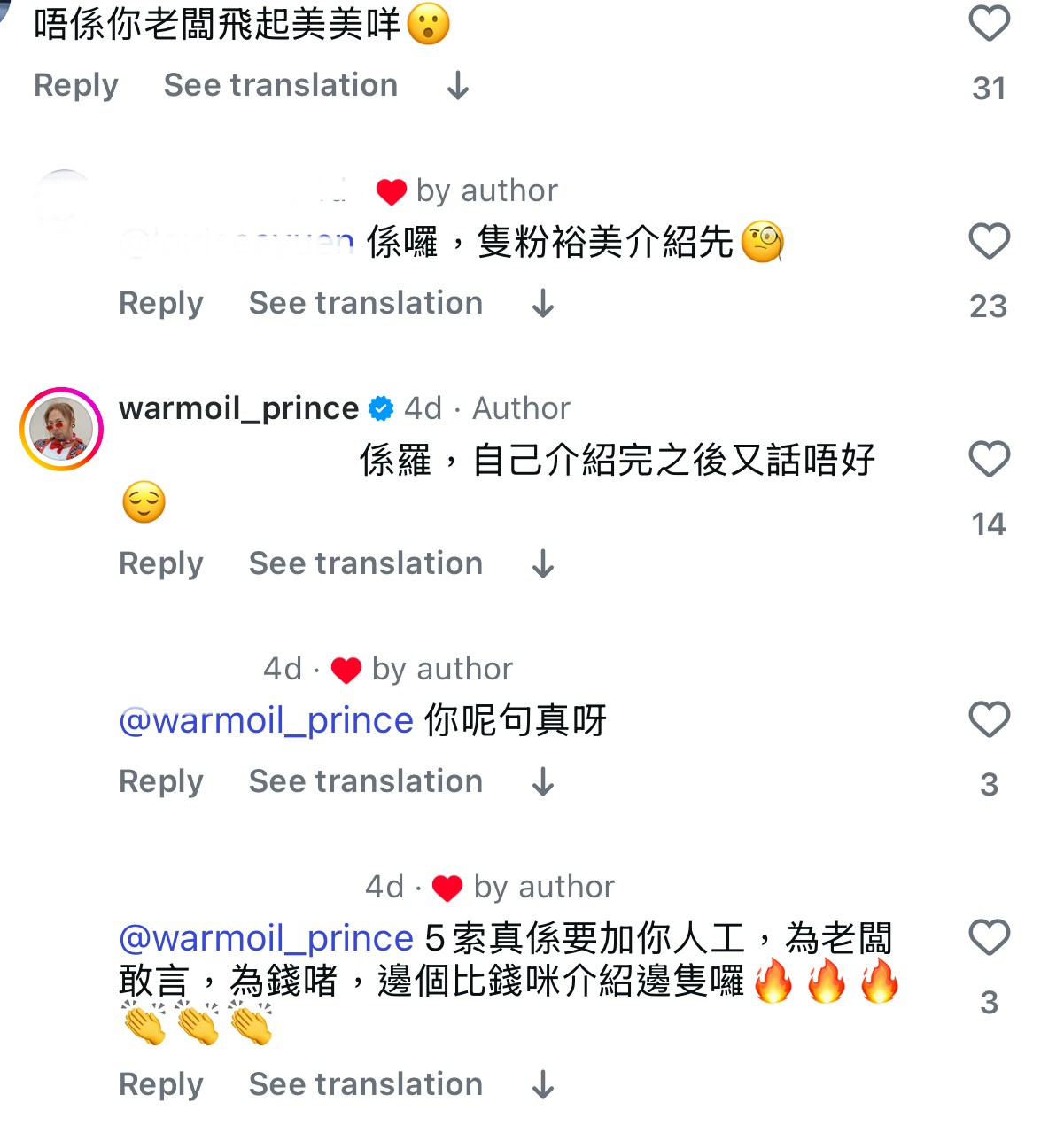Open @warmoil_prince mention in 你呢句真呀 comment
Viewport: 1064px width, 1141px height.
pos(266,721)
